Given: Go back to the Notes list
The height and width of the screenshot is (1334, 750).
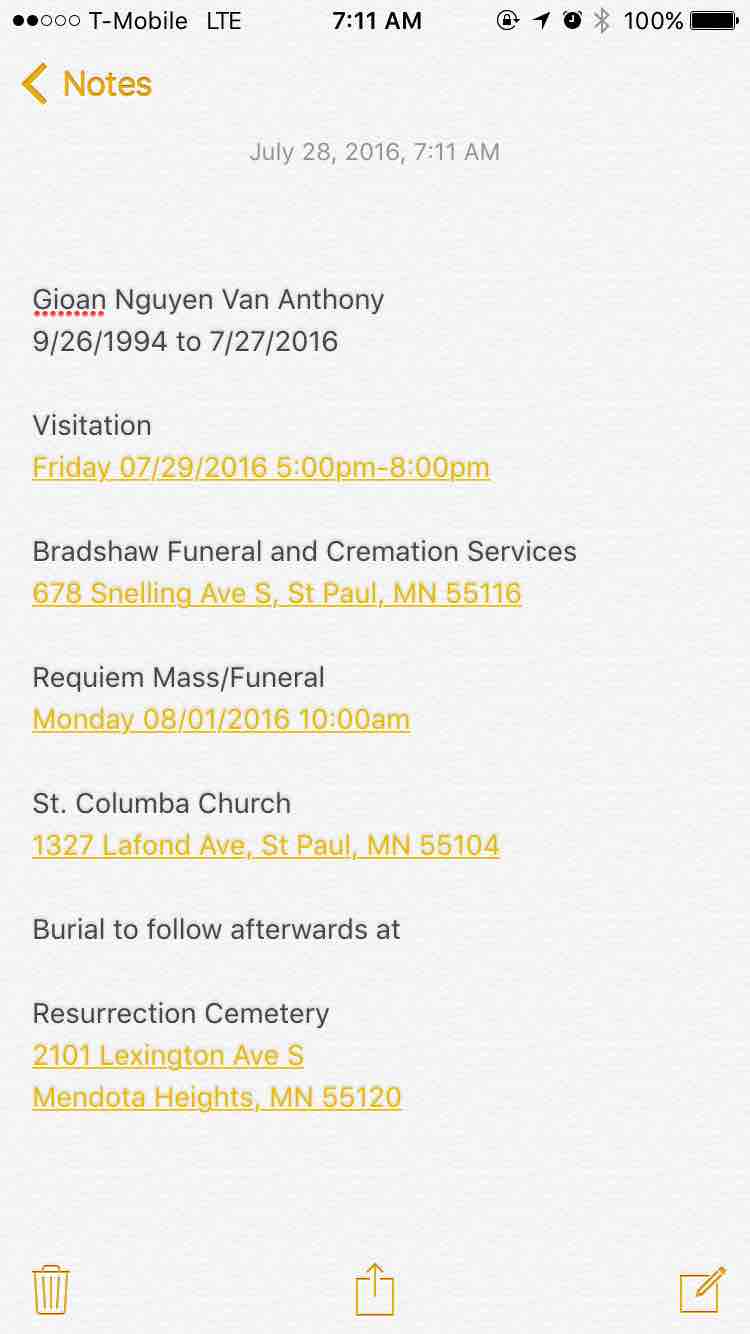Looking at the screenshot, I should click(x=87, y=84).
